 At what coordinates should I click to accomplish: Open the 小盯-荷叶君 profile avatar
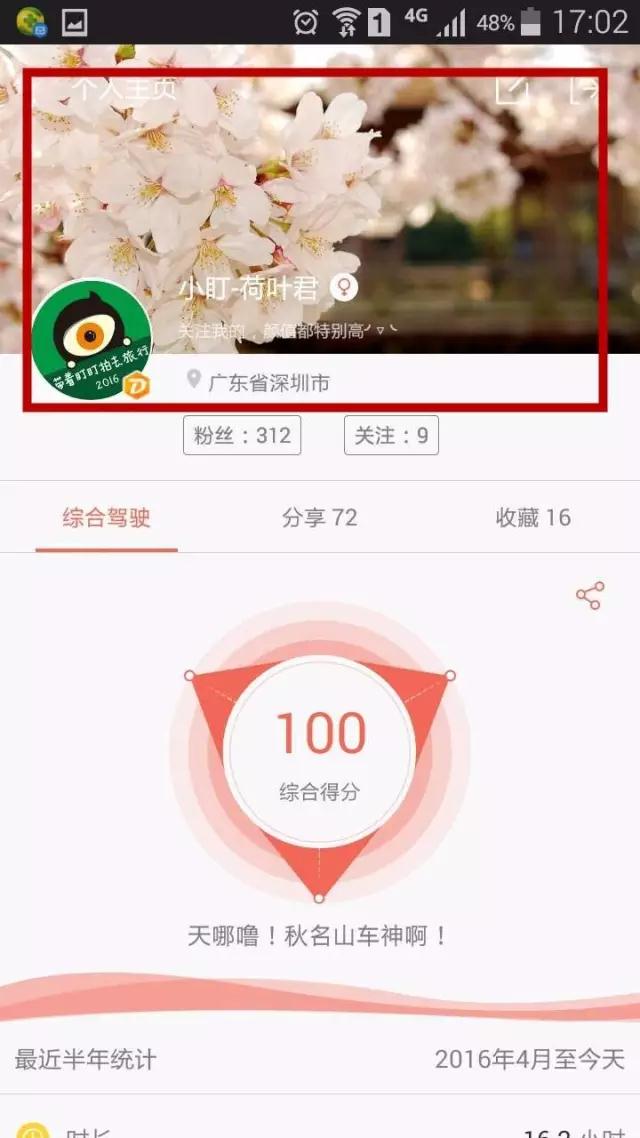click(91, 340)
